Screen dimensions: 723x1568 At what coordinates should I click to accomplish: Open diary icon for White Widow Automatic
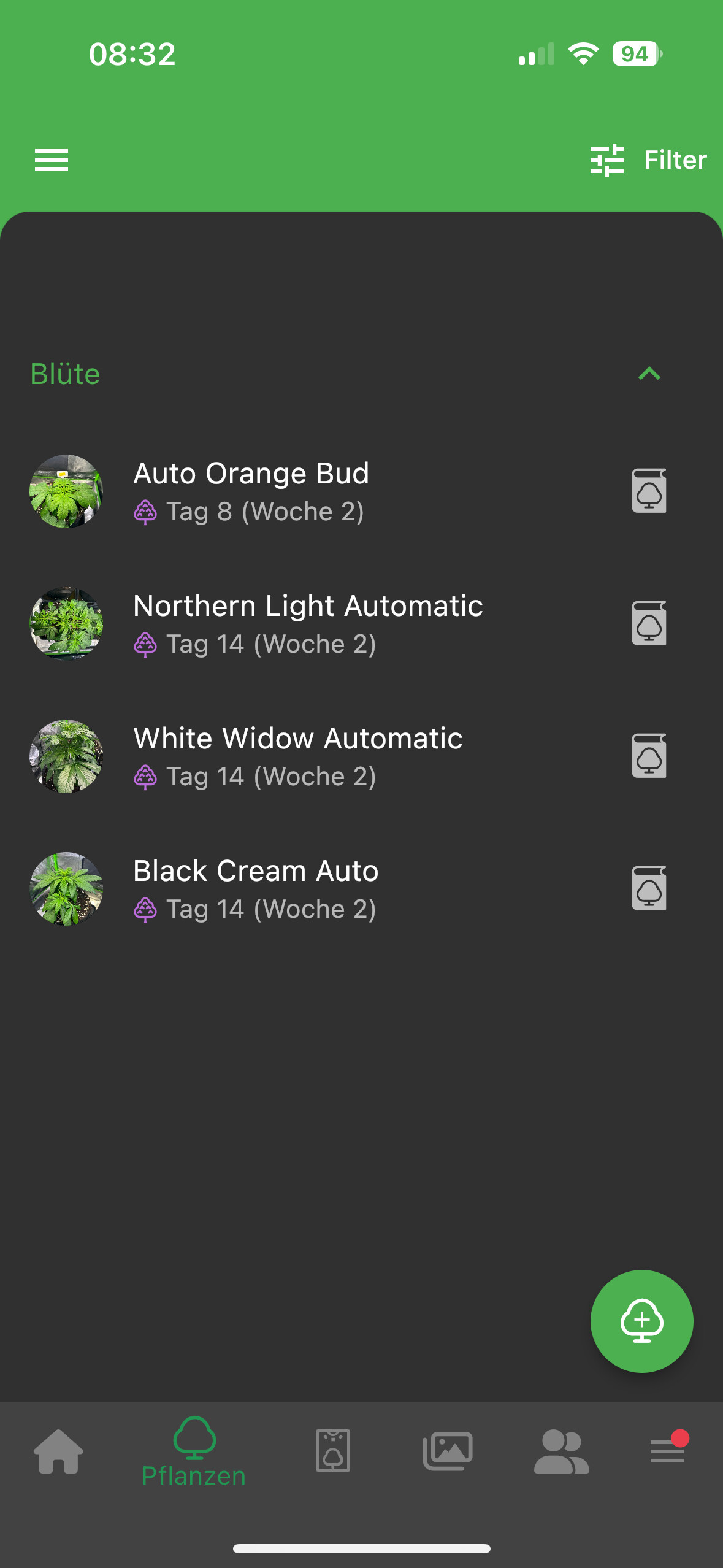click(x=649, y=756)
